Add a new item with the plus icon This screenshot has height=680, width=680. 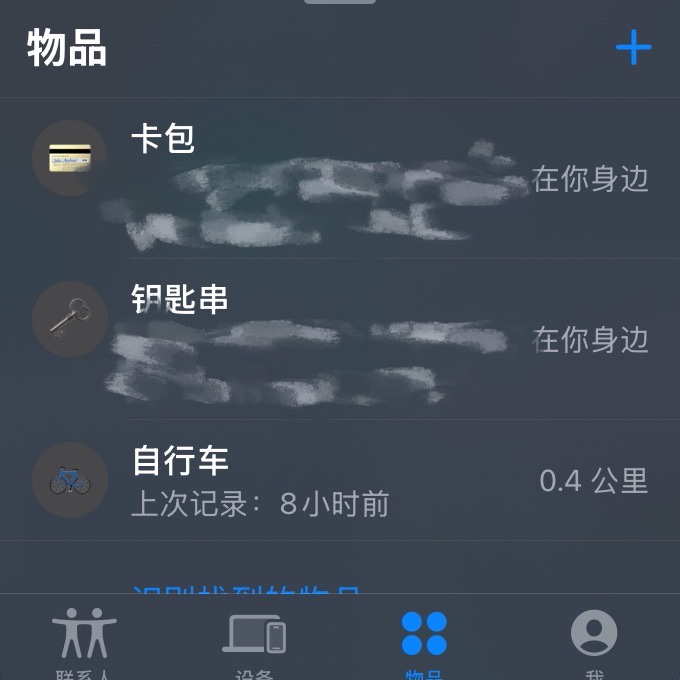(633, 47)
